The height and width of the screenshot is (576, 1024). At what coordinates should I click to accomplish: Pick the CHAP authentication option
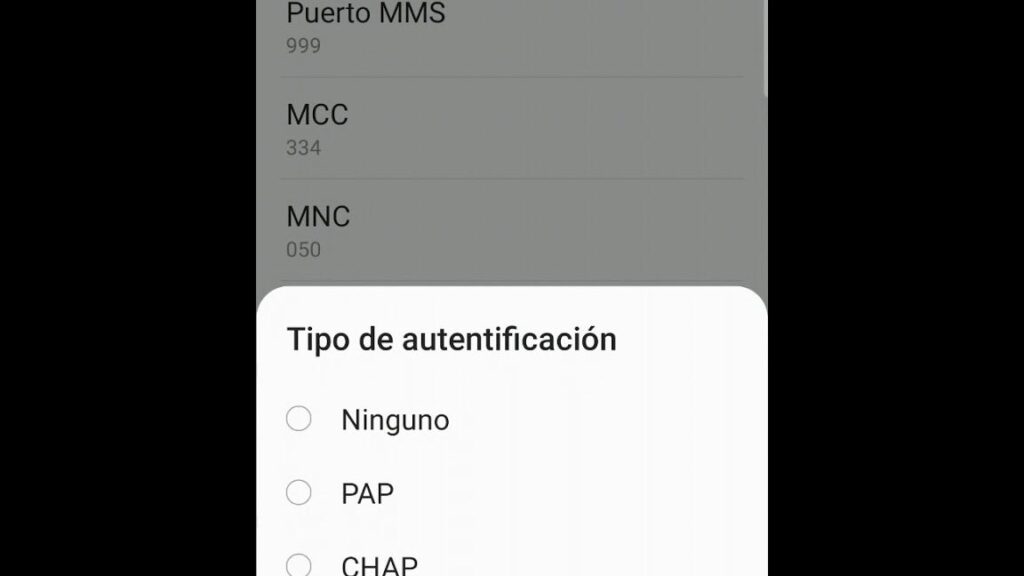(299, 565)
